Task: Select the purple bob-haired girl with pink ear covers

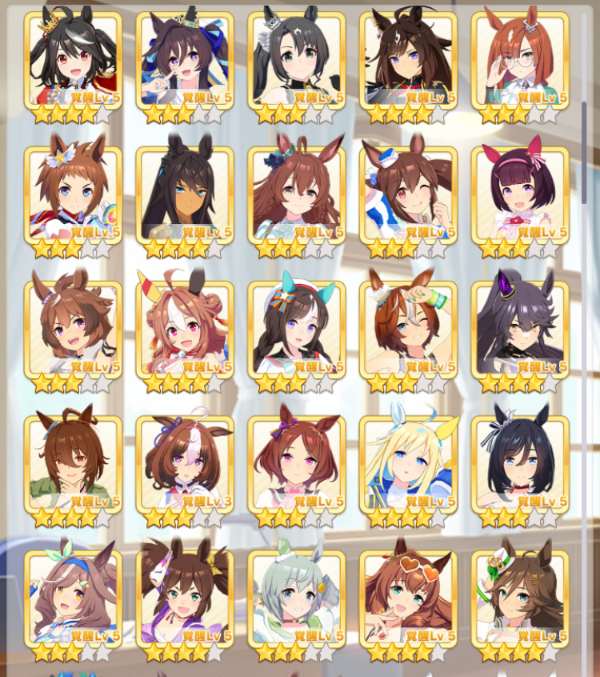Action: [519, 198]
